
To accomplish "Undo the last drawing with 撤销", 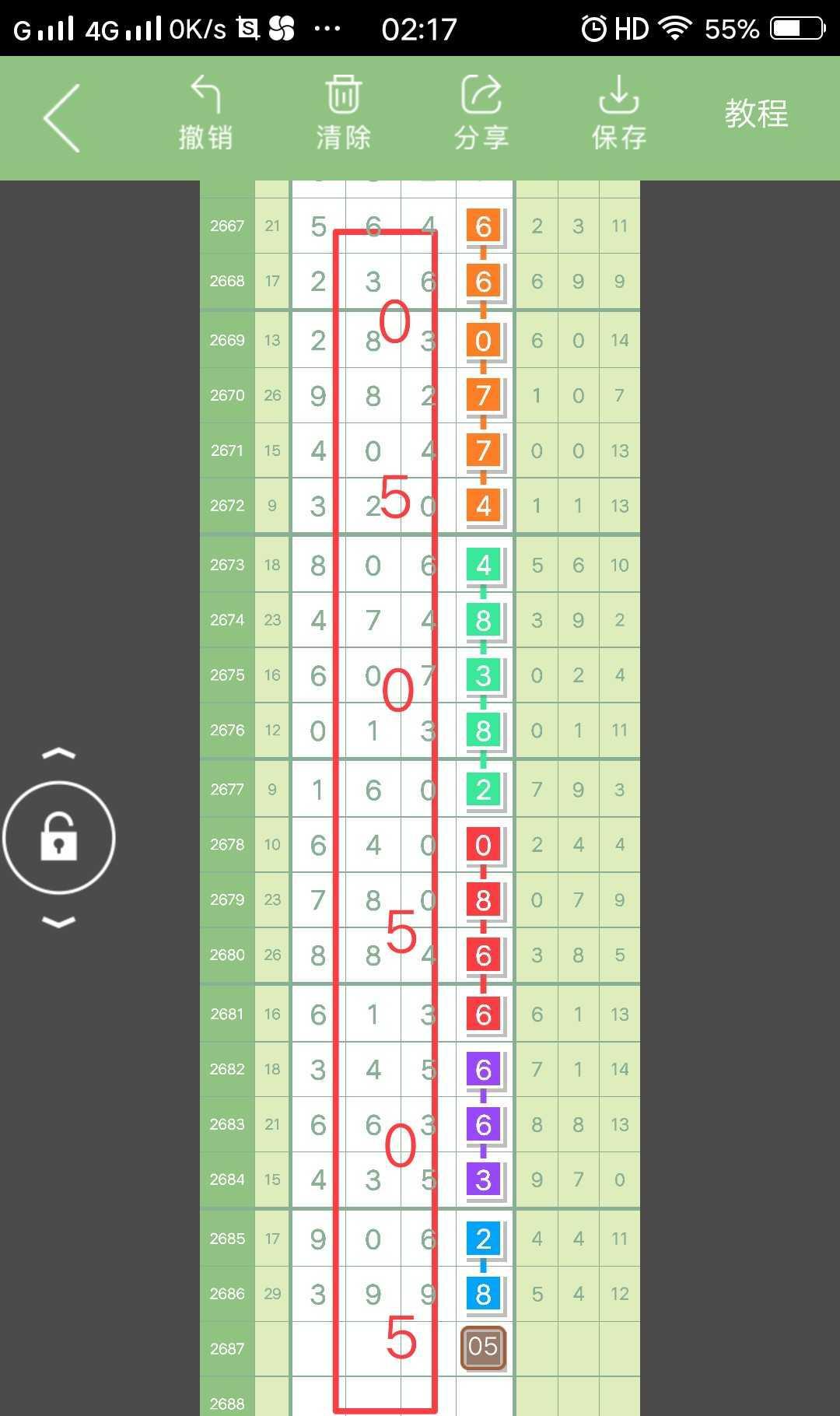I will coord(205,114).
